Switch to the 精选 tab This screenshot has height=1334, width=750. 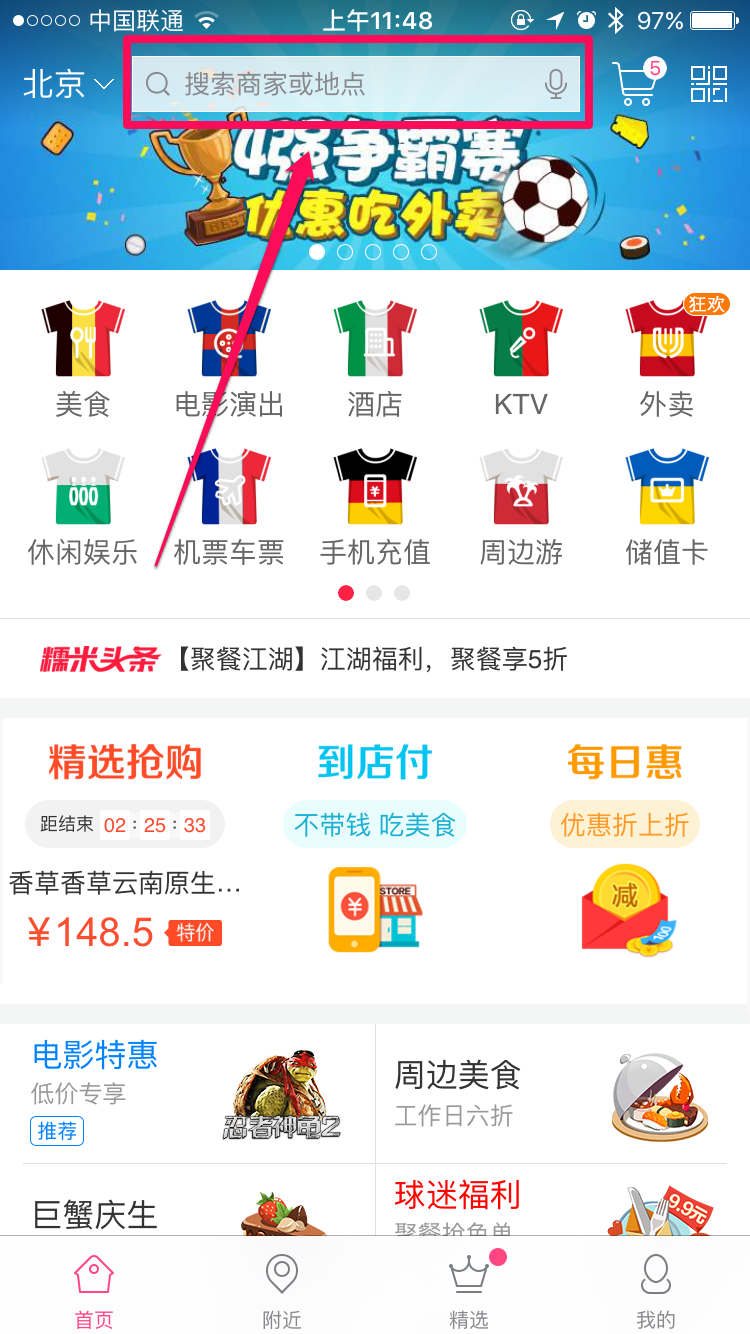tap(468, 1290)
